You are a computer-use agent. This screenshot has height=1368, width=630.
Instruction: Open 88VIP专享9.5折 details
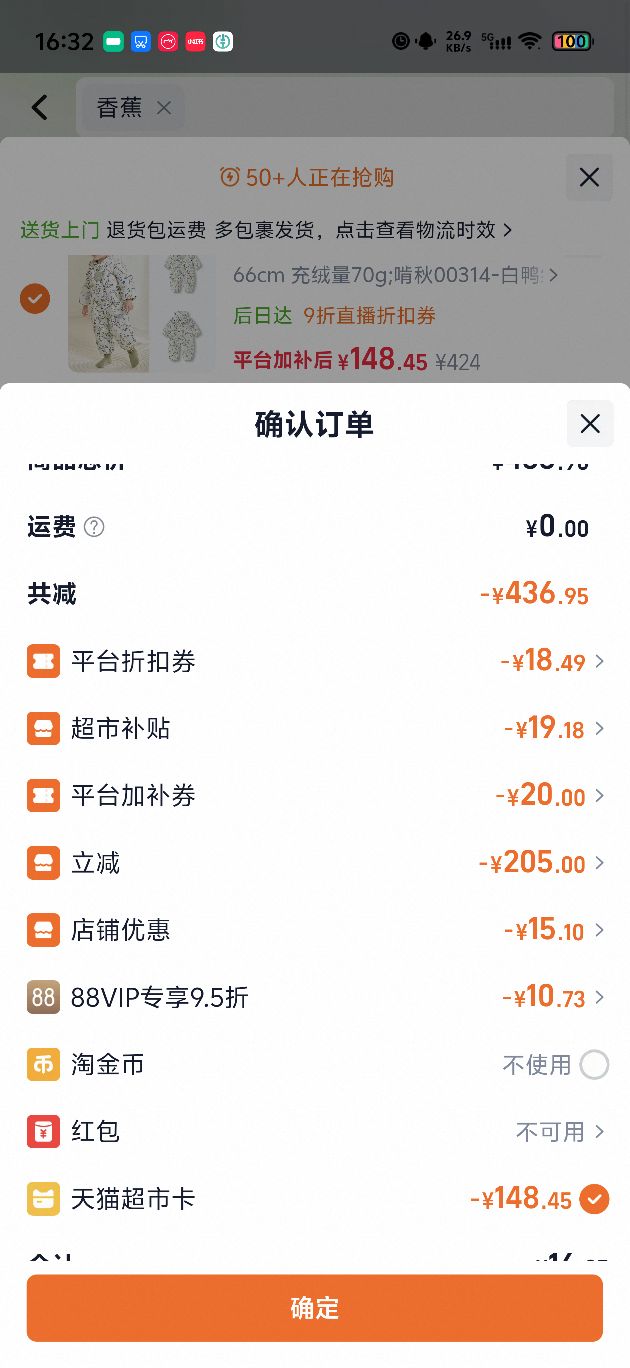(x=315, y=997)
